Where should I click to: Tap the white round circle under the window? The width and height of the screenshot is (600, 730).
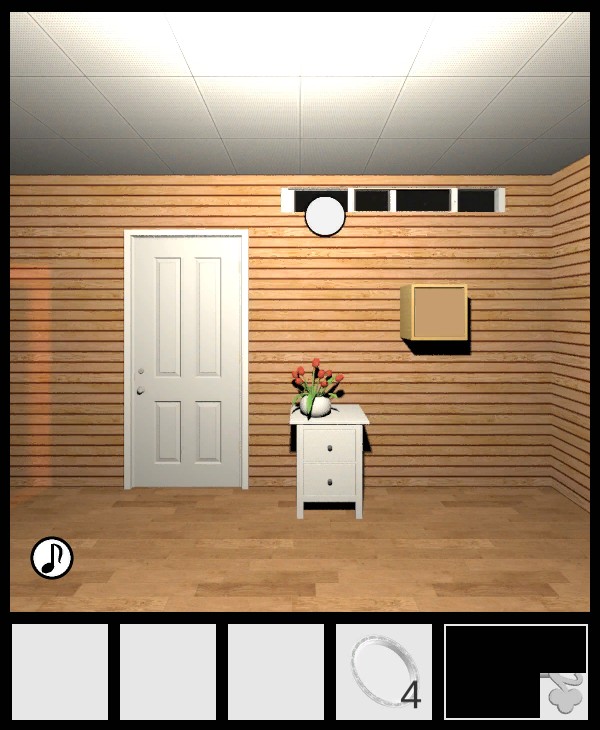[325, 216]
